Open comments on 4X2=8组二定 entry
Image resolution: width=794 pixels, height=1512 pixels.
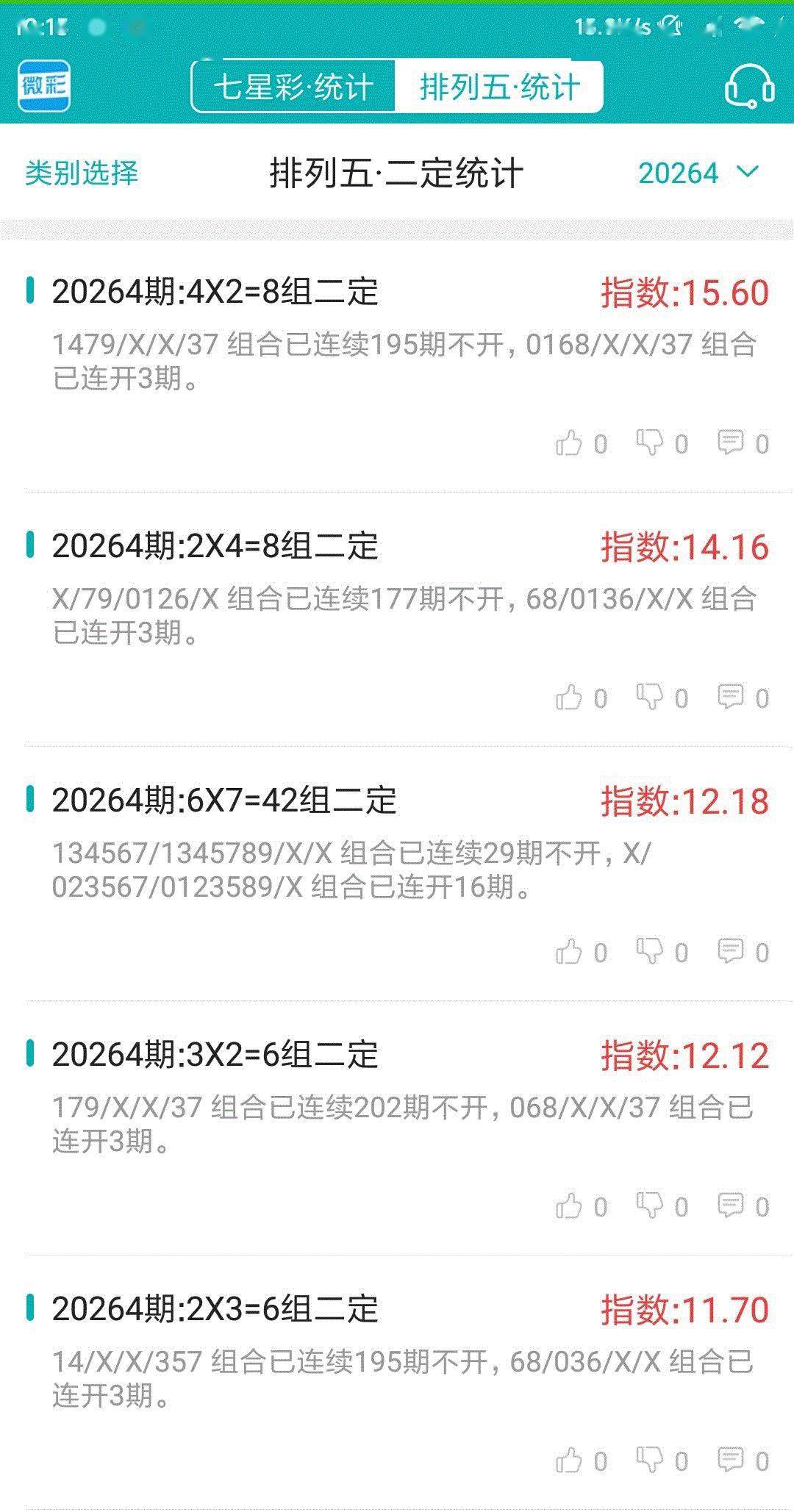click(743, 443)
